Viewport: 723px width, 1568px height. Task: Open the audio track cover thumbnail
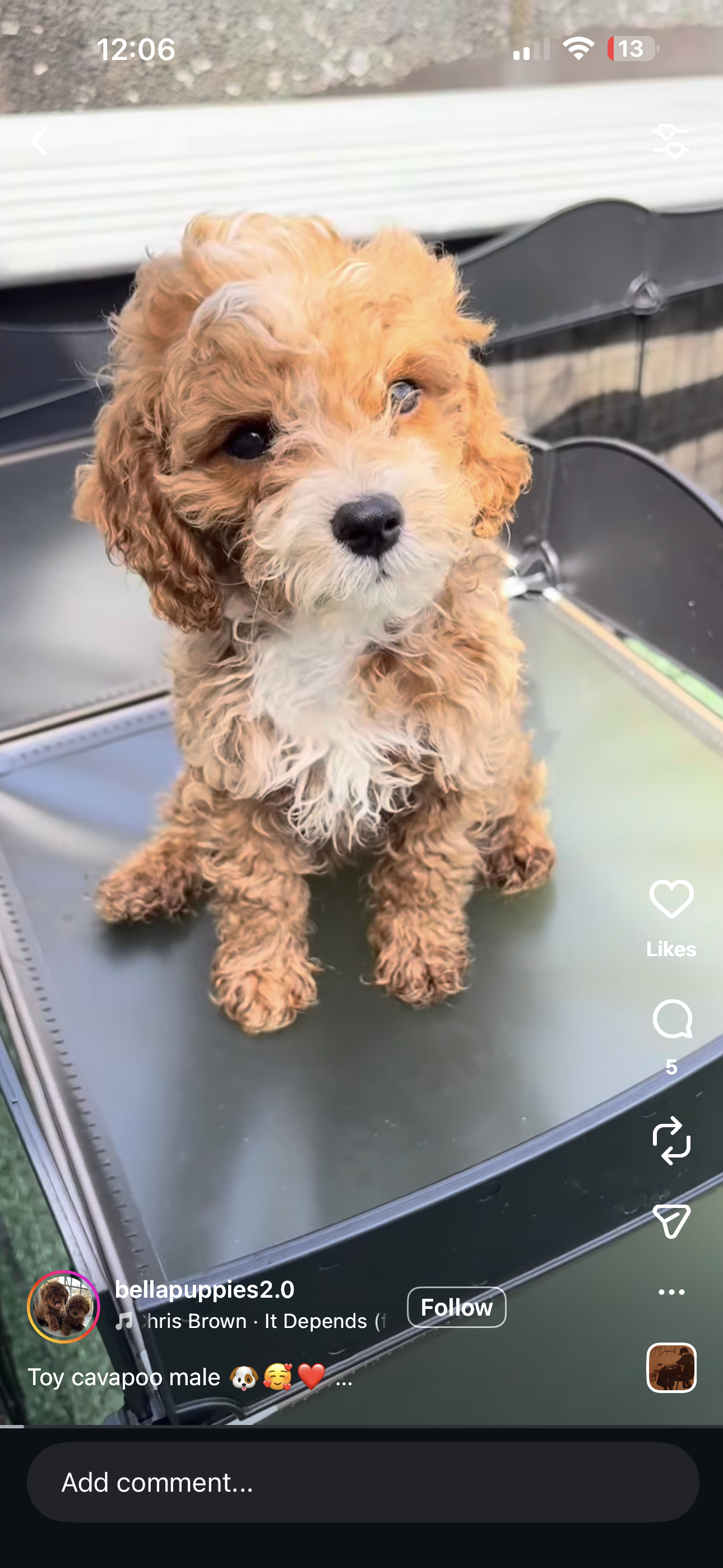coord(671,1368)
